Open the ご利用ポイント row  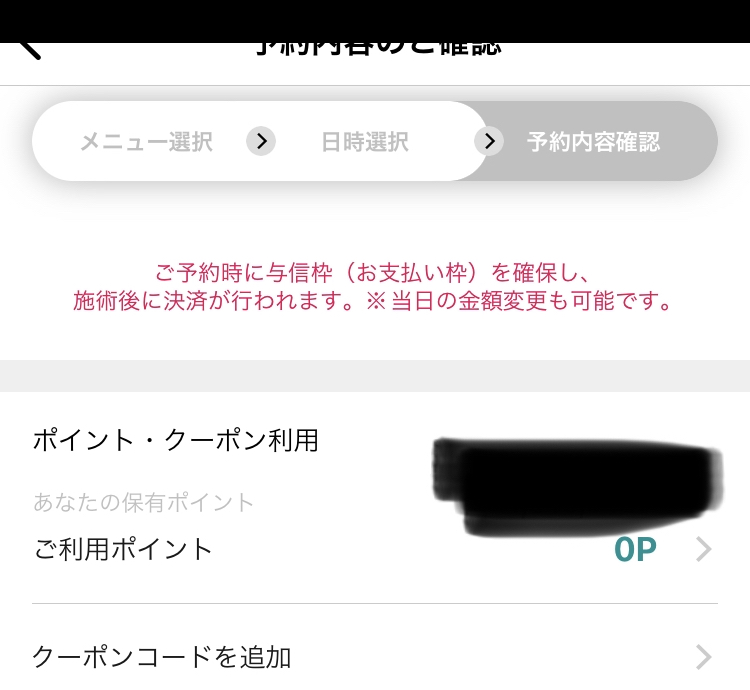pyautogui.click(x=374, y=549)
